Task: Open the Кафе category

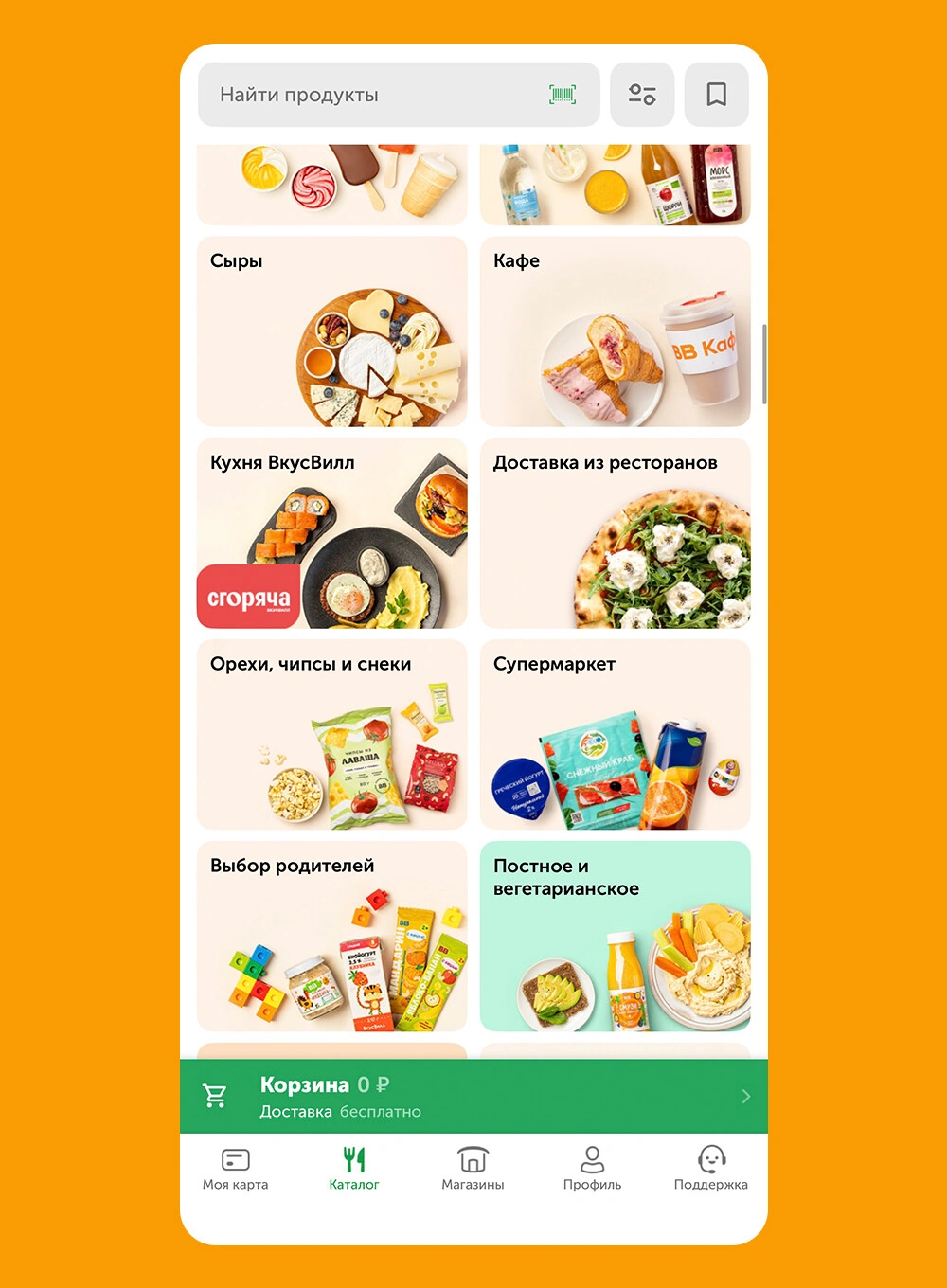Action: pos(616,331)
